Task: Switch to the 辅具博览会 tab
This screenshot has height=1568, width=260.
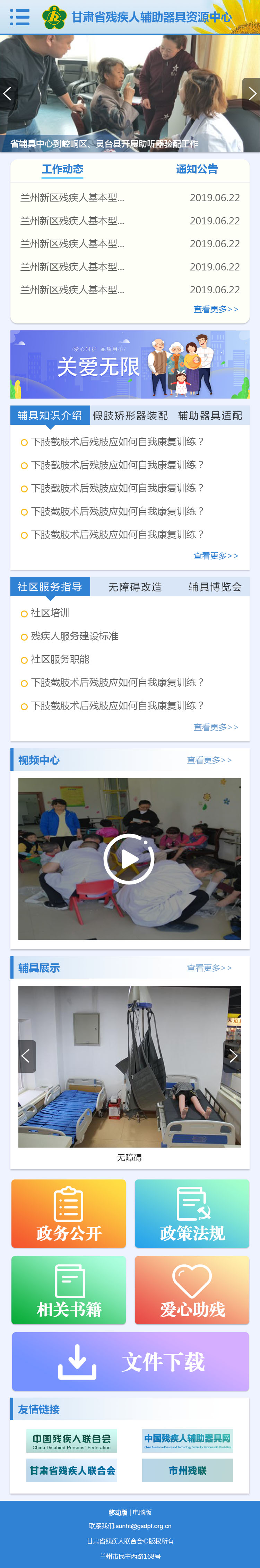Action: tap(214, 587)
